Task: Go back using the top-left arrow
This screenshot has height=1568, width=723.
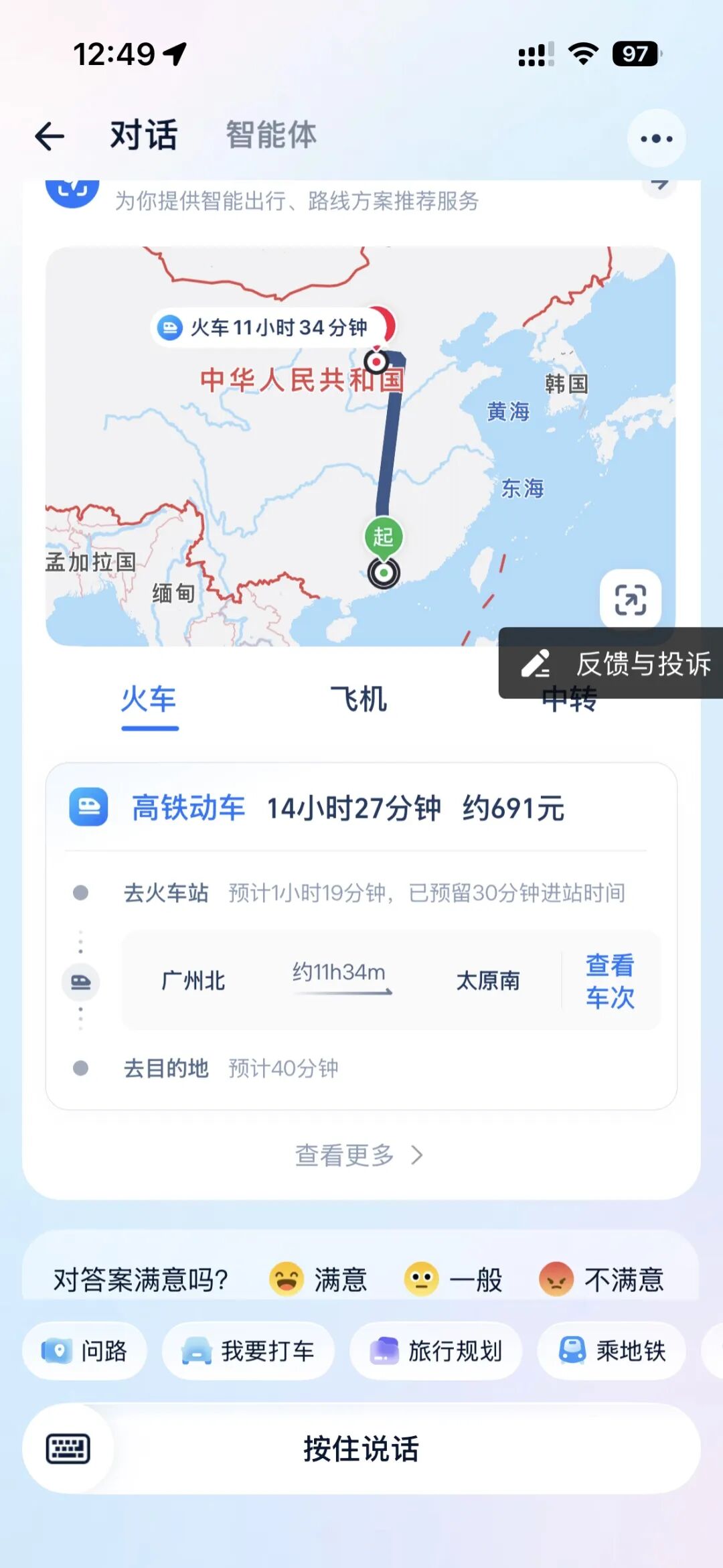Action: (50, 137)
